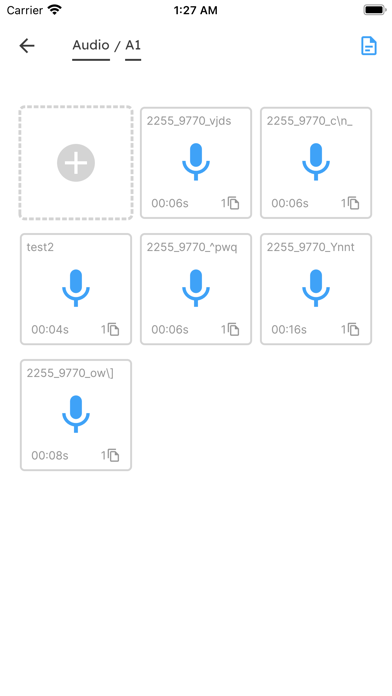Viewport: 392px width, 696px height.
Task: Open recording 2255_9770_vjds
Action: [x=196, y=163]
